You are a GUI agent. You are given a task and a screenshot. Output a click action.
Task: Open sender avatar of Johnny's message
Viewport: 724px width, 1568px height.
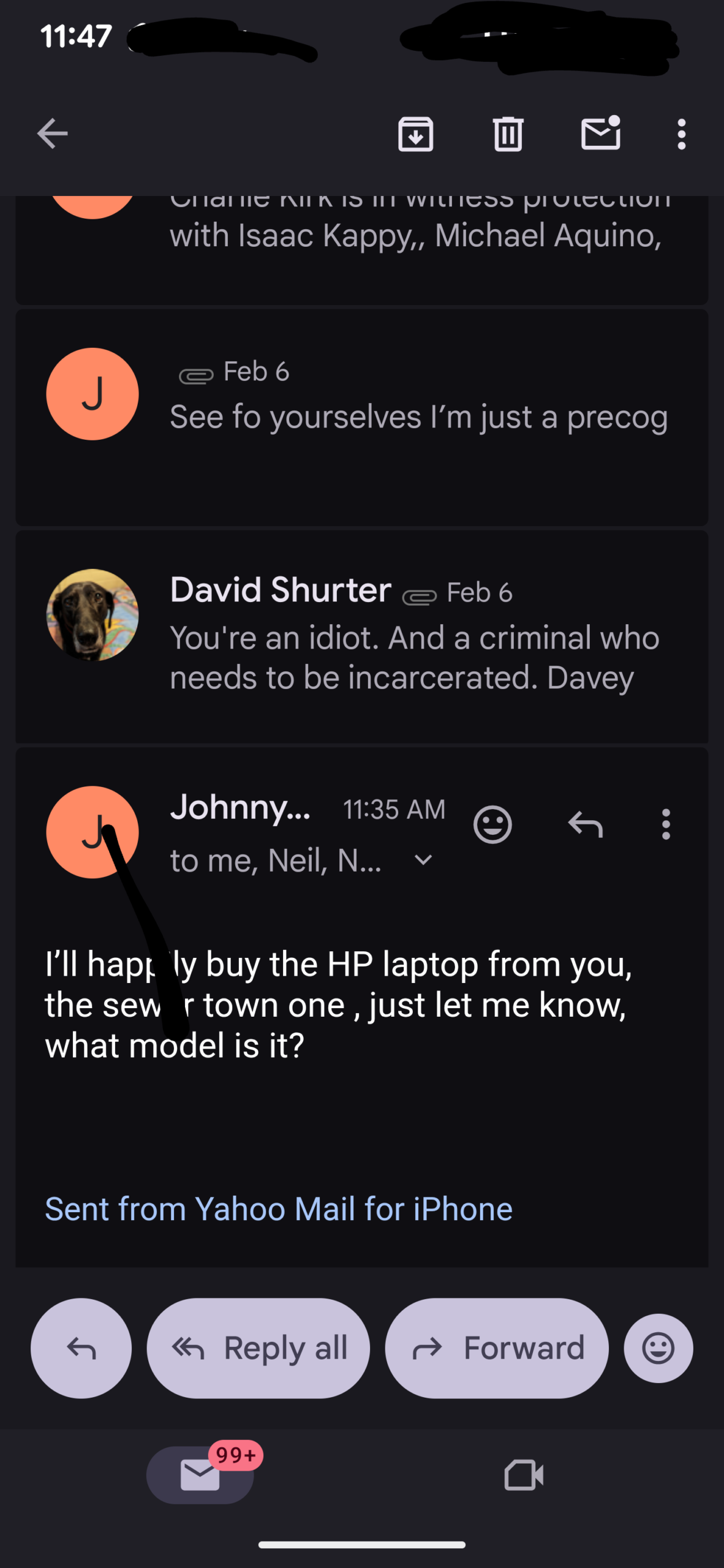coord(92,832)
